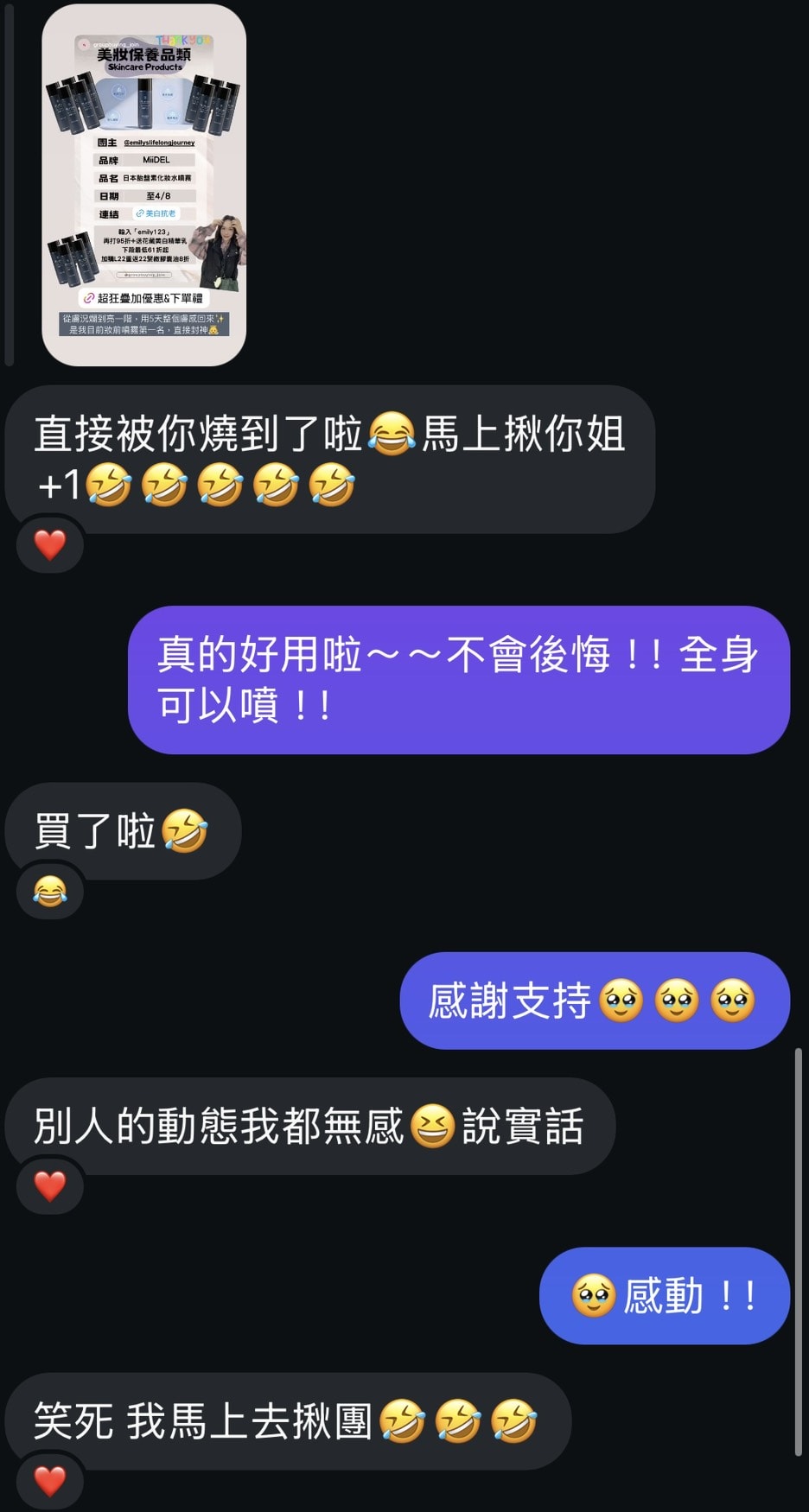This screenshot has width=809, height=1512.
Task: Open the 超狂疊加優惠&下單禮 link
Action: 147,298
